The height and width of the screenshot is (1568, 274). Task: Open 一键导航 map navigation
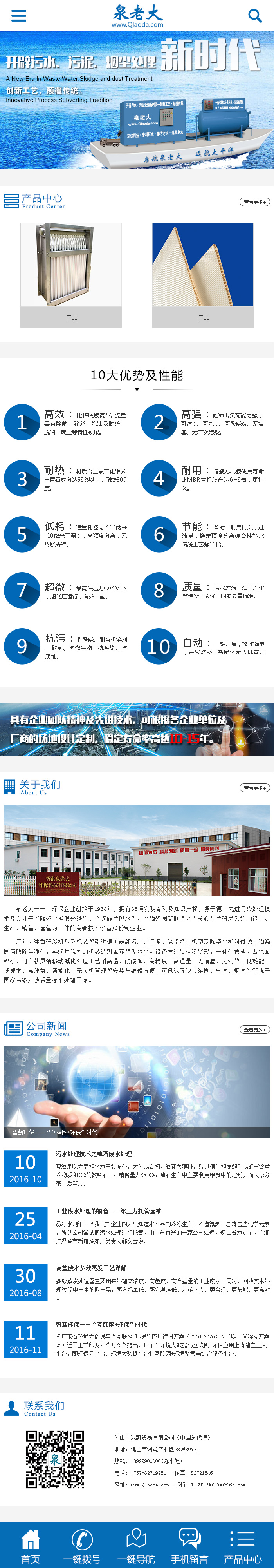[136, 1545]
